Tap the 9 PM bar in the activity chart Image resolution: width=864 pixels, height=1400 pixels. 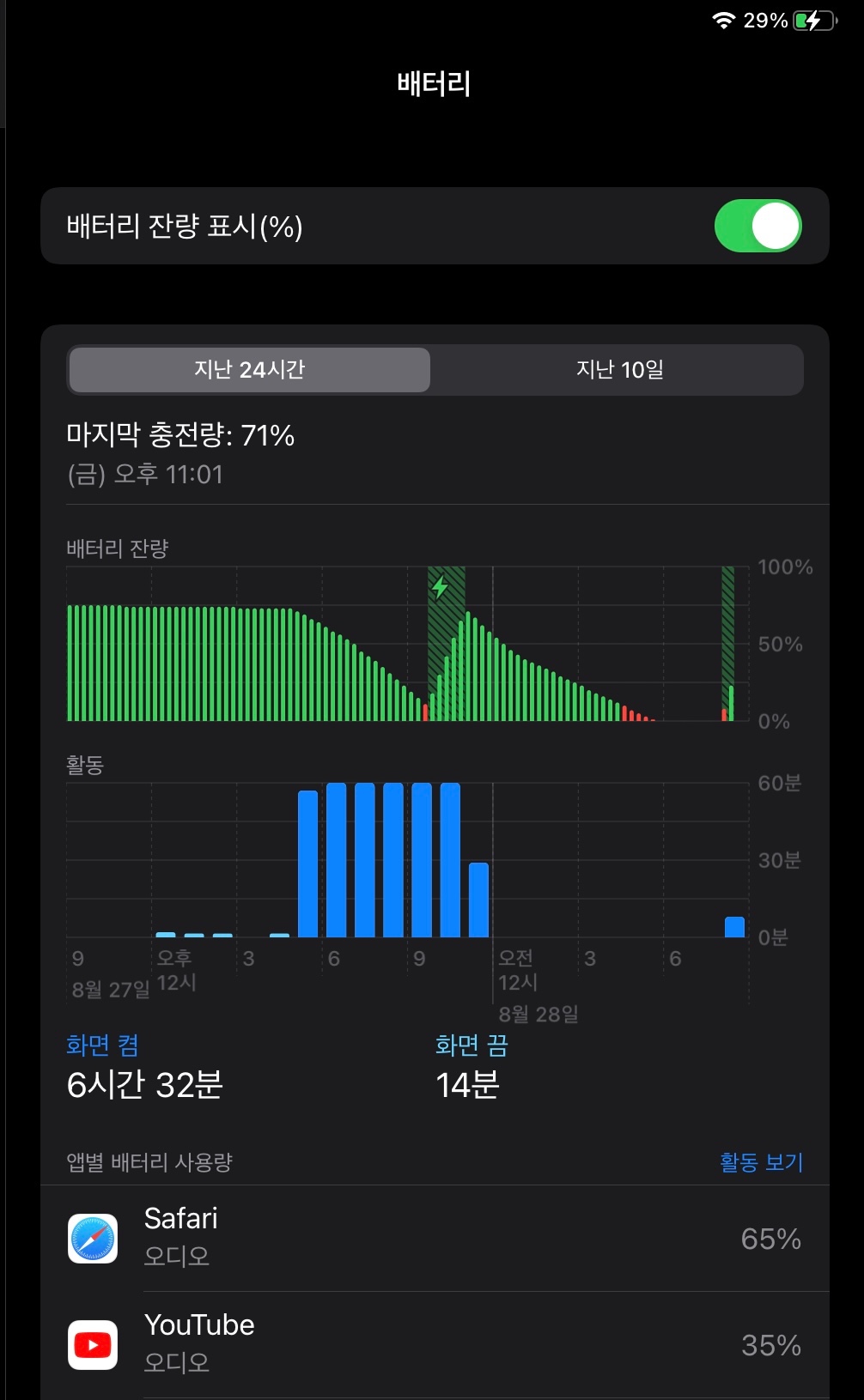pos(421,860)
